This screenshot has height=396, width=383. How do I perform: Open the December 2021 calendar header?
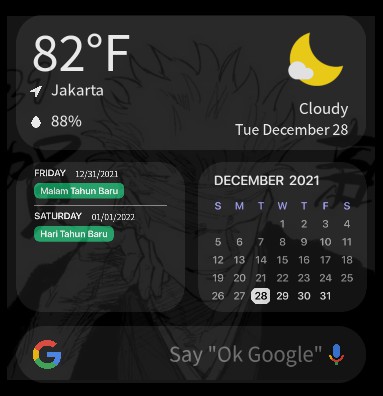point(267,181)
